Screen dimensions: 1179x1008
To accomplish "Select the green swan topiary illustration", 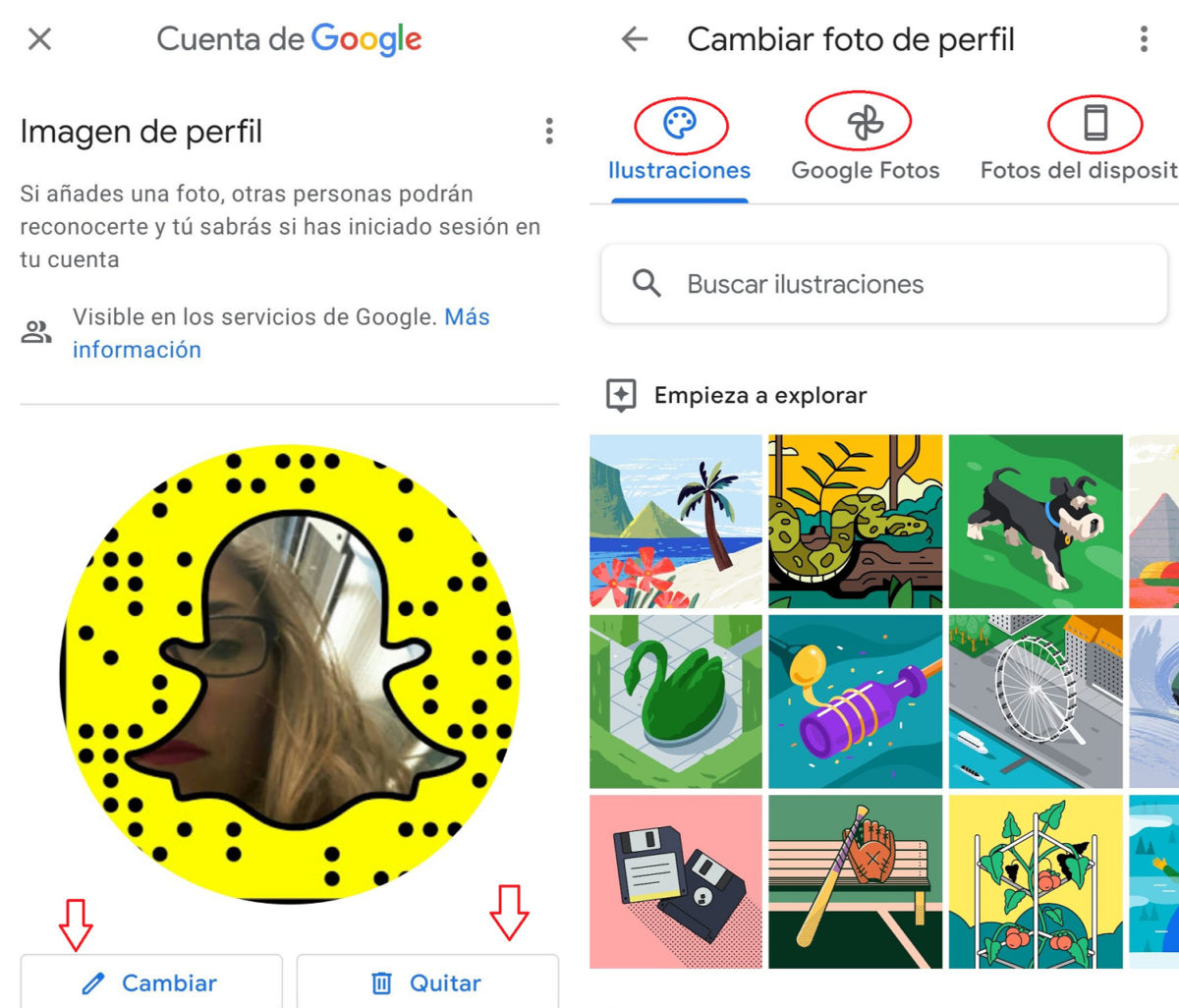I will (676, 701).
